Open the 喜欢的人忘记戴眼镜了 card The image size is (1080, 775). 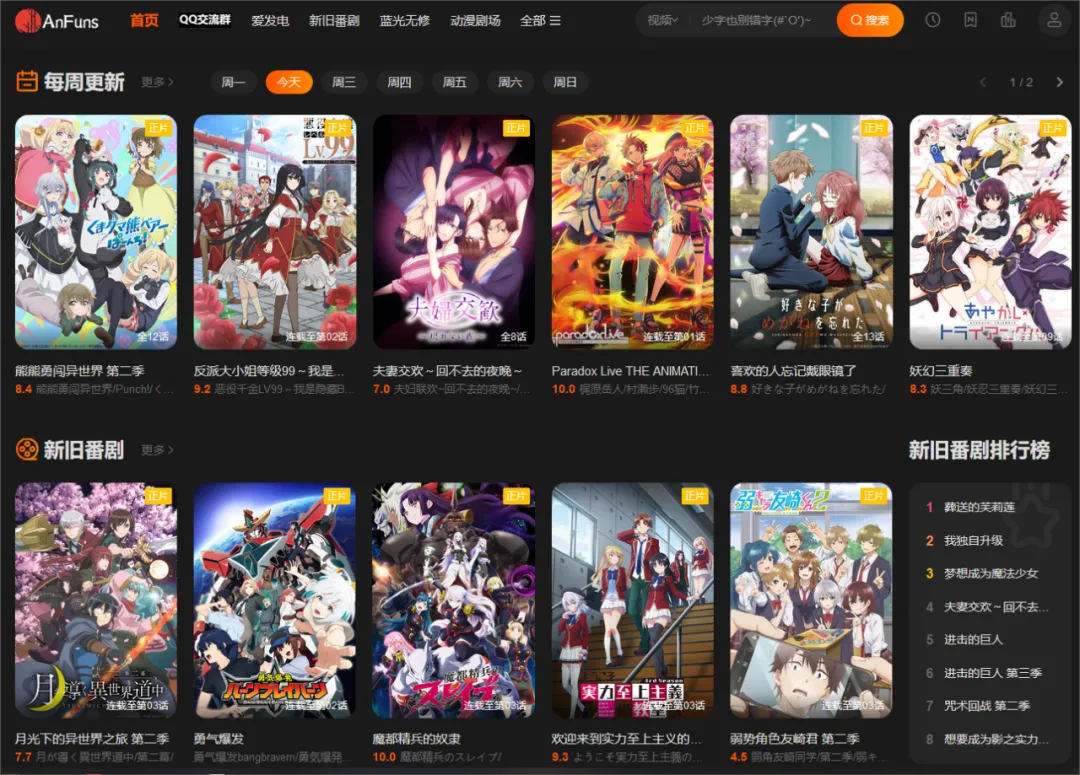coord(811,232)
